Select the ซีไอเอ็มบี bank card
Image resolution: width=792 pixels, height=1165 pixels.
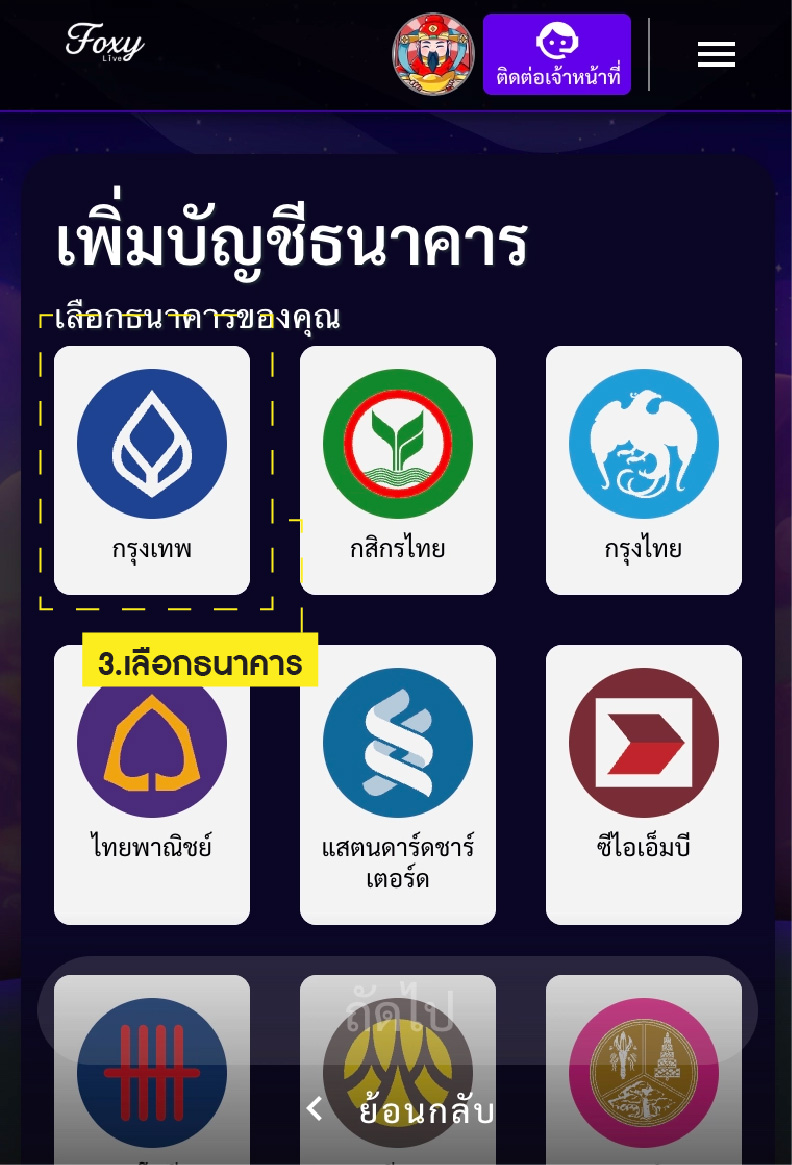(644, 784)
